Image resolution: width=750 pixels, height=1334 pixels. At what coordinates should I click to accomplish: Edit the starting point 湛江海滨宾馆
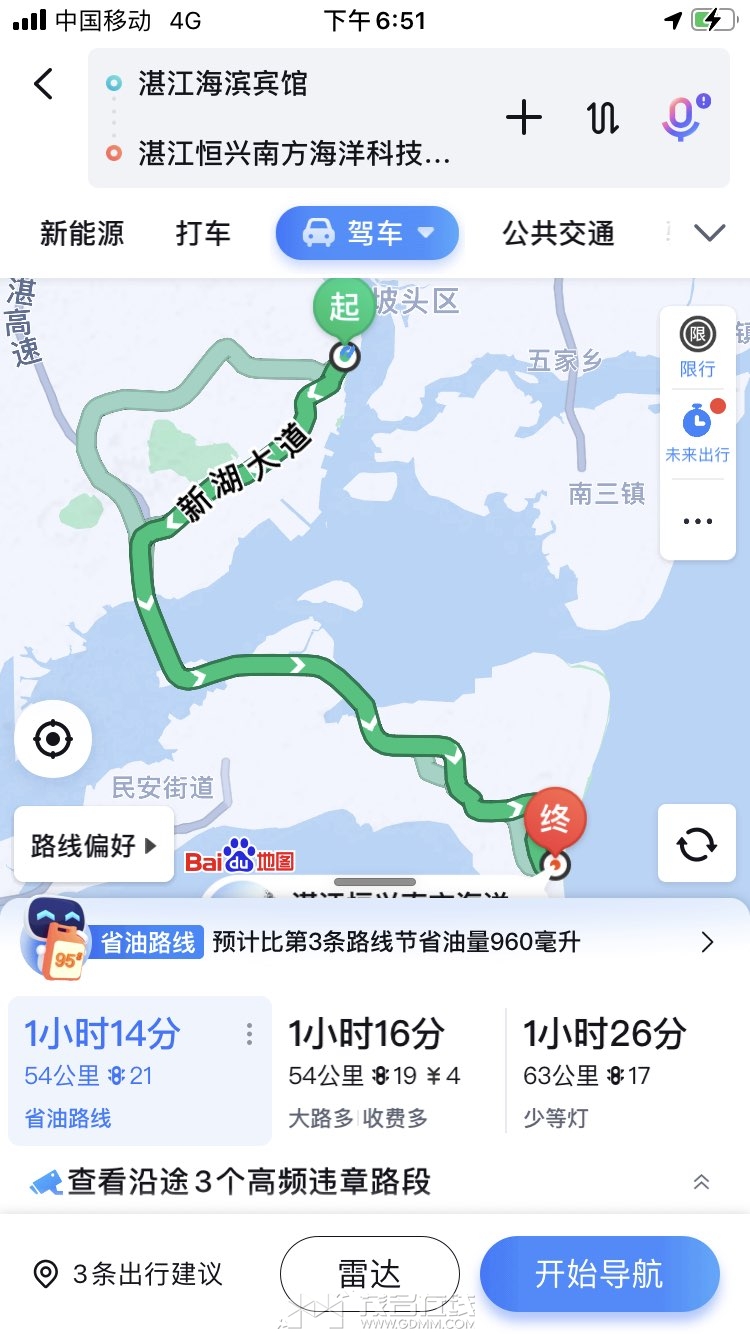(x=223, y=84)
